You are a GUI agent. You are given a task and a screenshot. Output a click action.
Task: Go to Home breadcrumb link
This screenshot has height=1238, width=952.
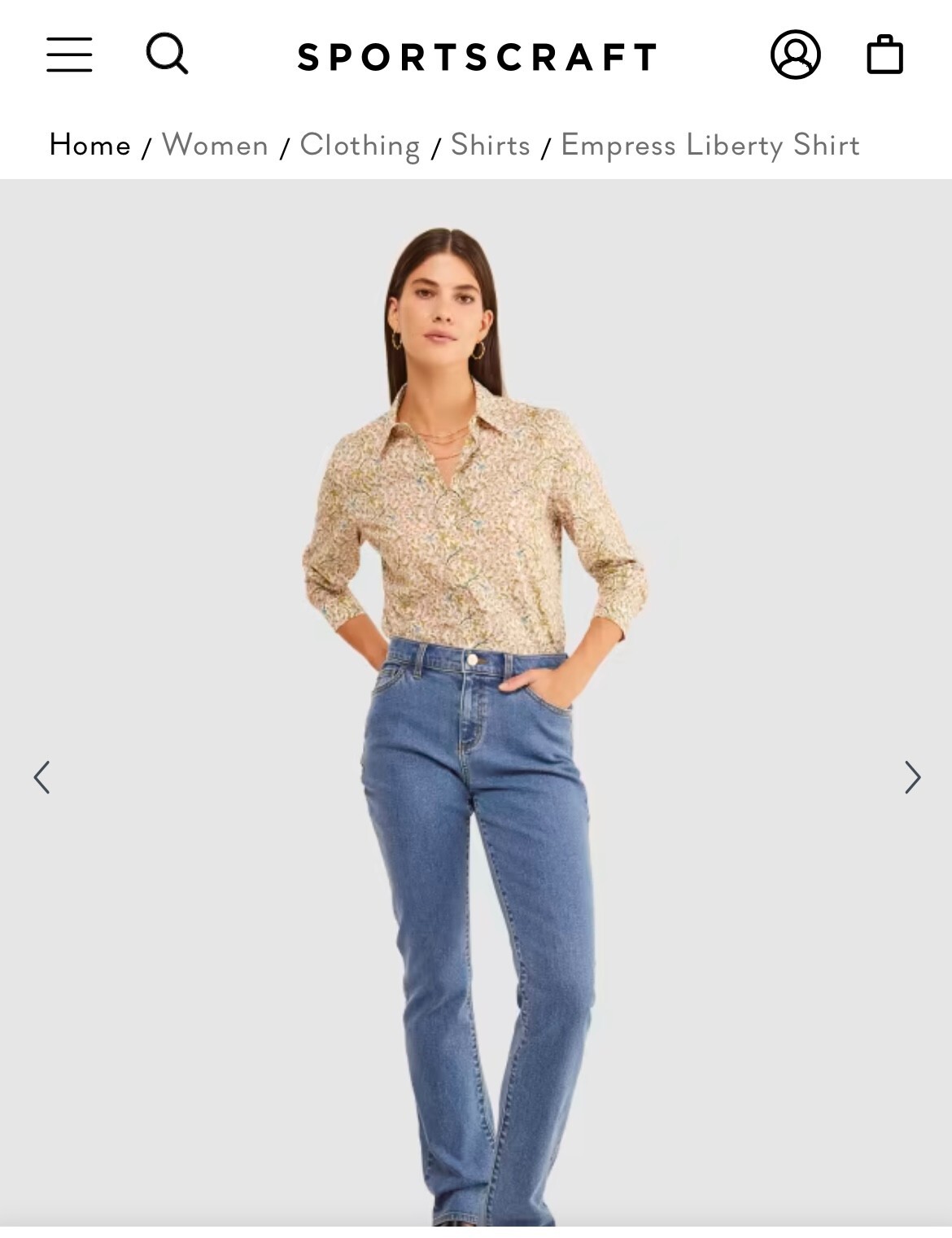[90, 146]
